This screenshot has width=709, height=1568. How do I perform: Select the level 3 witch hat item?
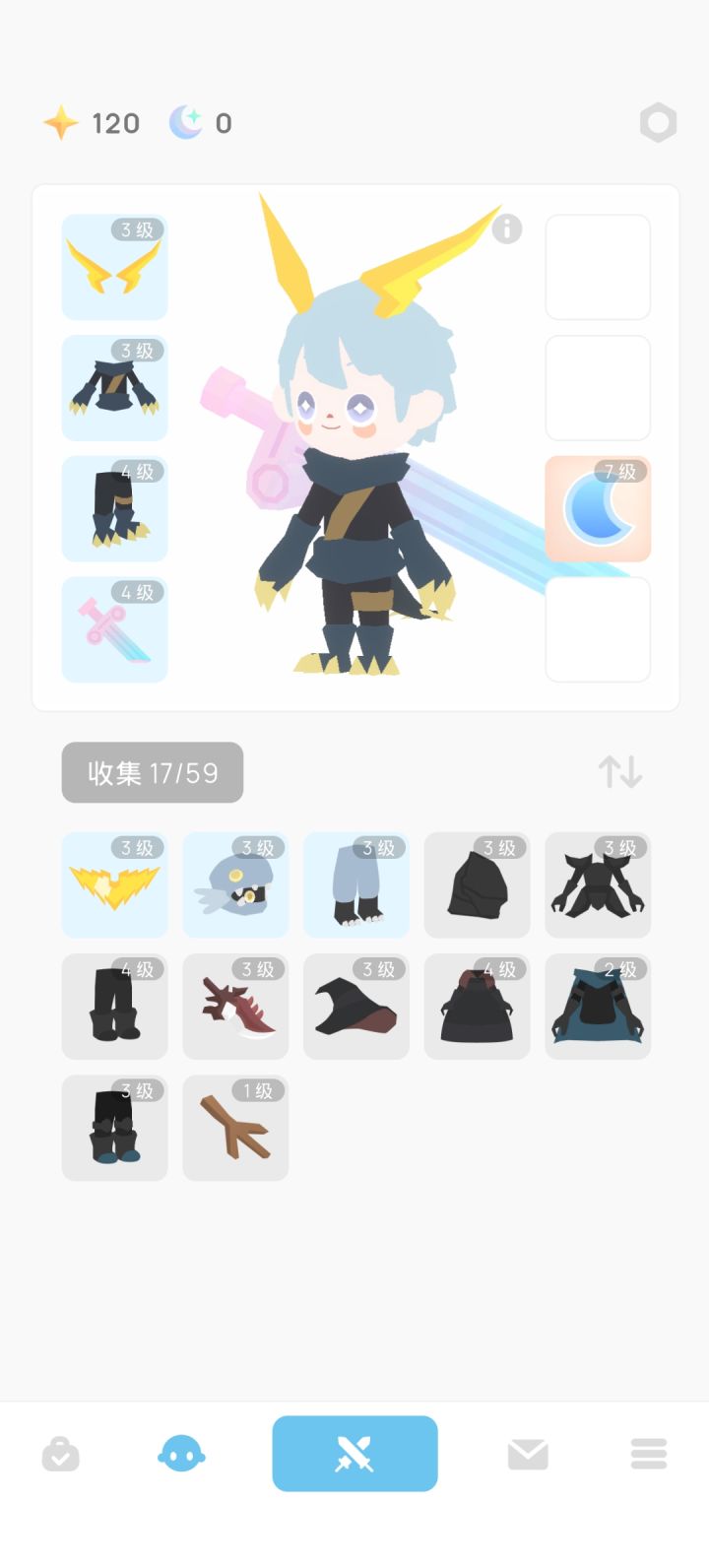355,1006
